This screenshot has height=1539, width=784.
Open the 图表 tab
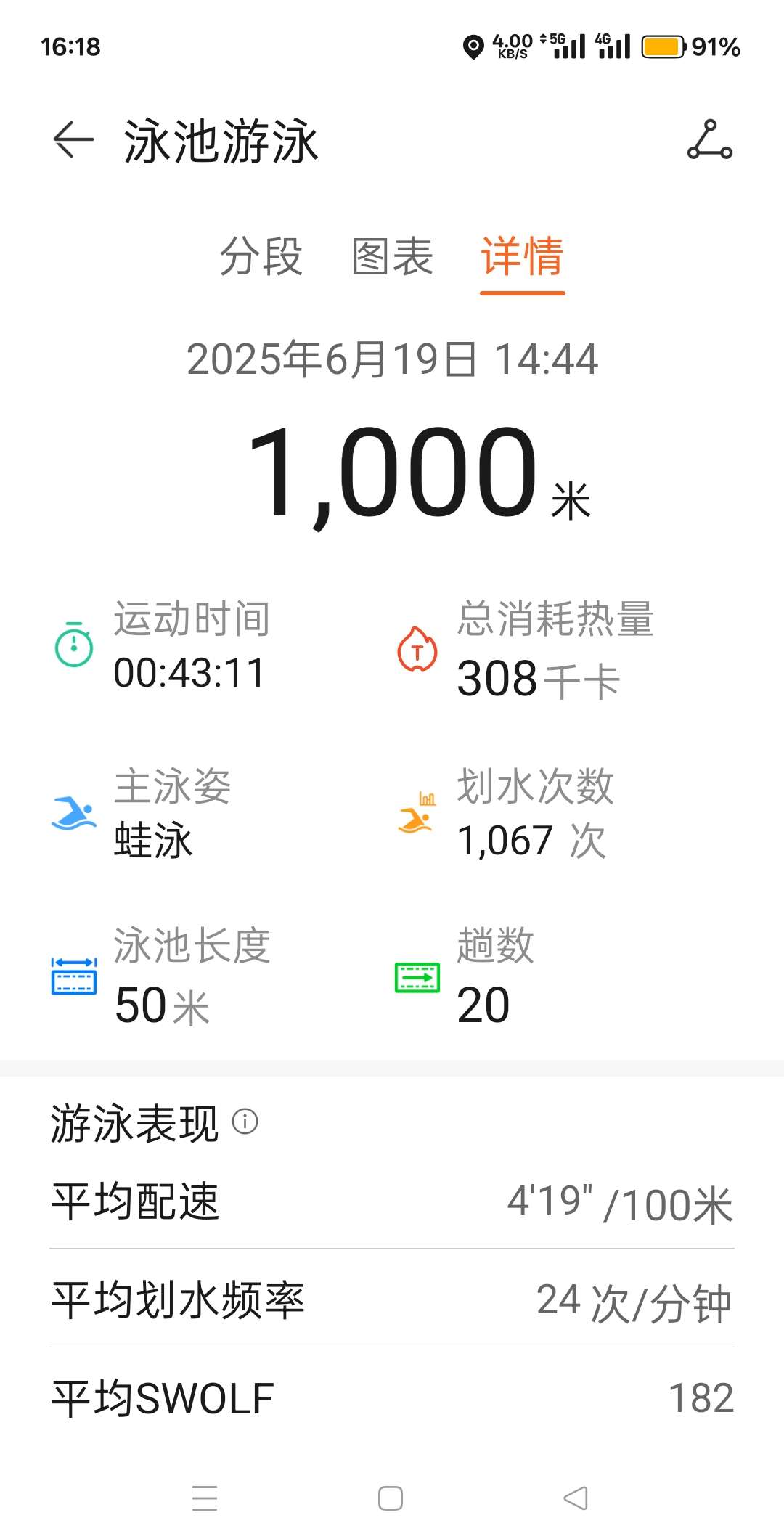tap(390, 259)
